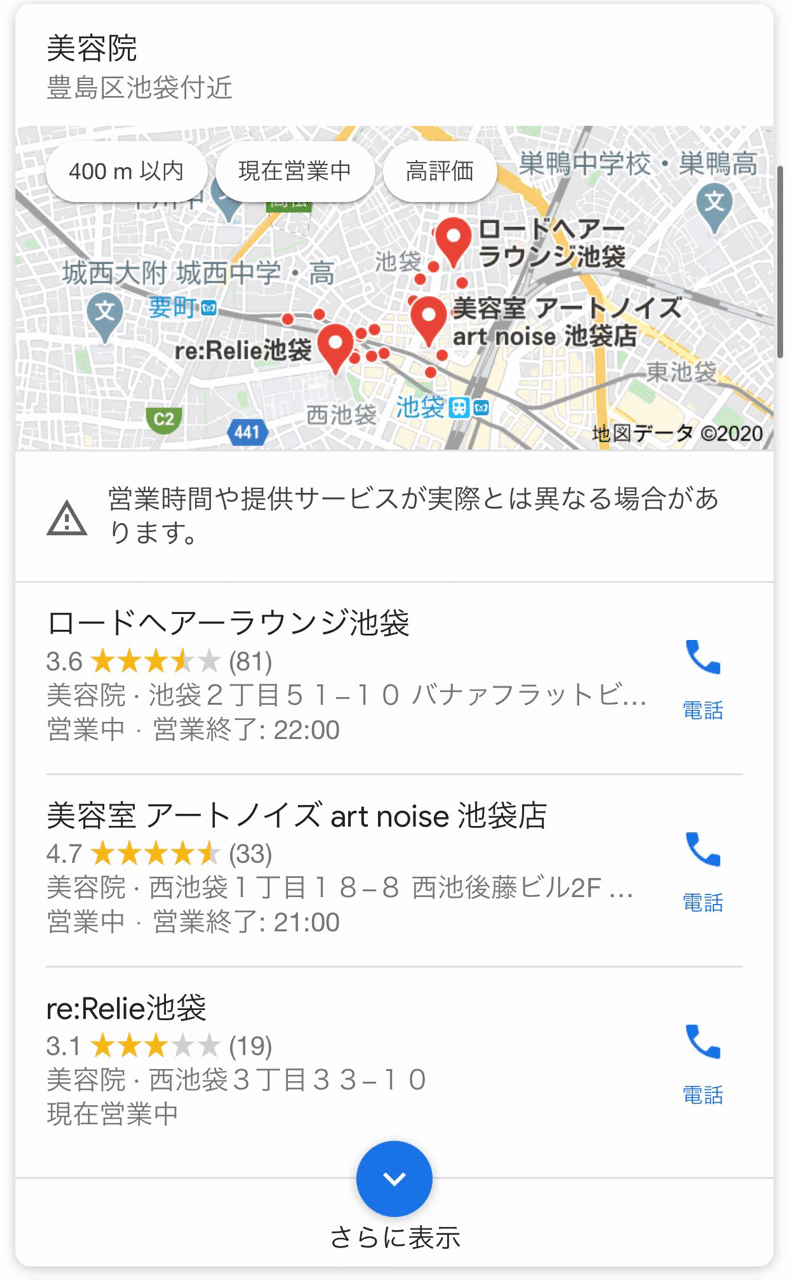Image resolution: width=789 pixels, height=1280 pixels.
Task: Click the star rating of 美容室 アートノイズ
Action: (152, 854)
